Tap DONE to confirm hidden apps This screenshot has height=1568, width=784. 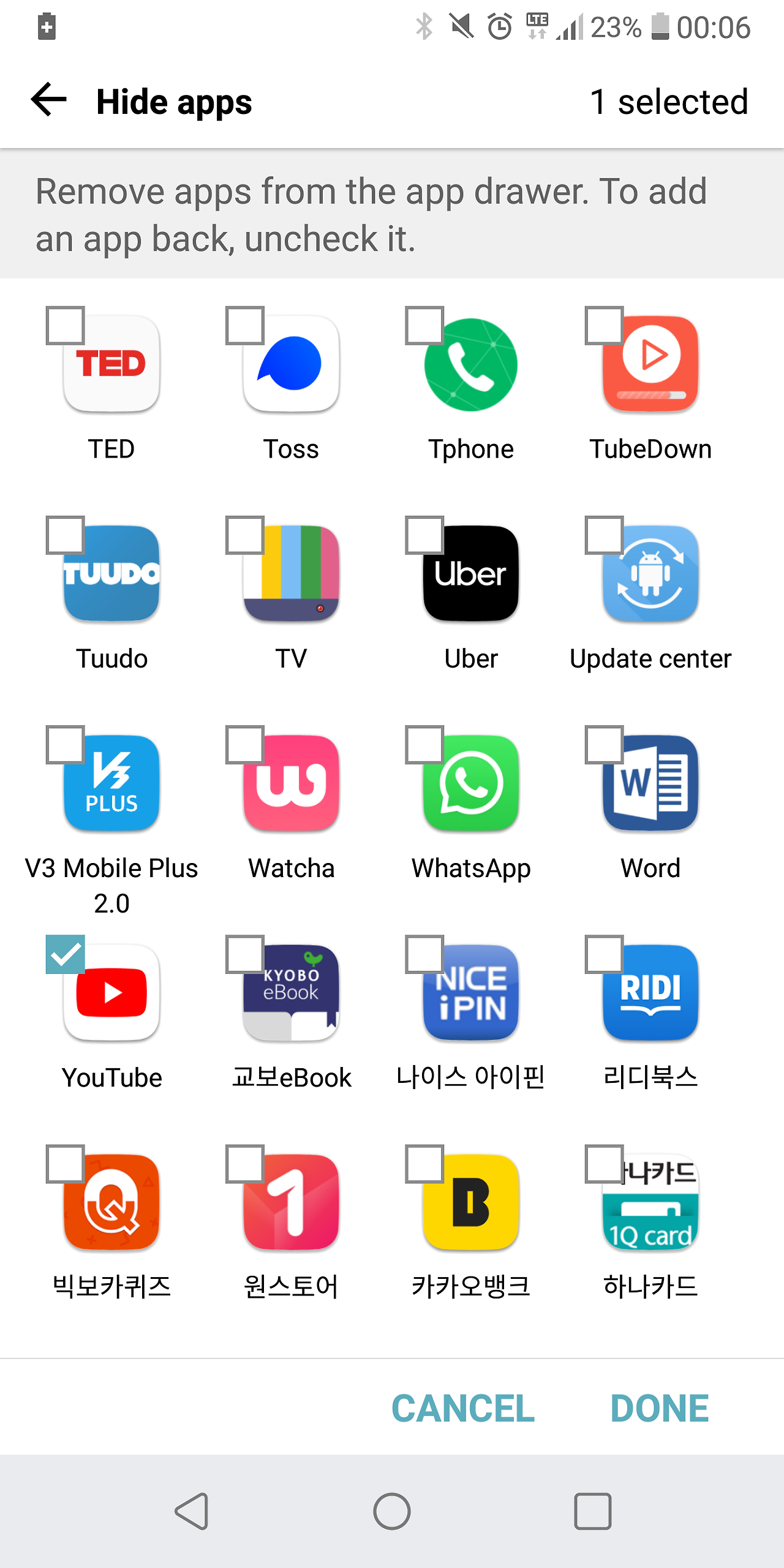click(659, 1408)
